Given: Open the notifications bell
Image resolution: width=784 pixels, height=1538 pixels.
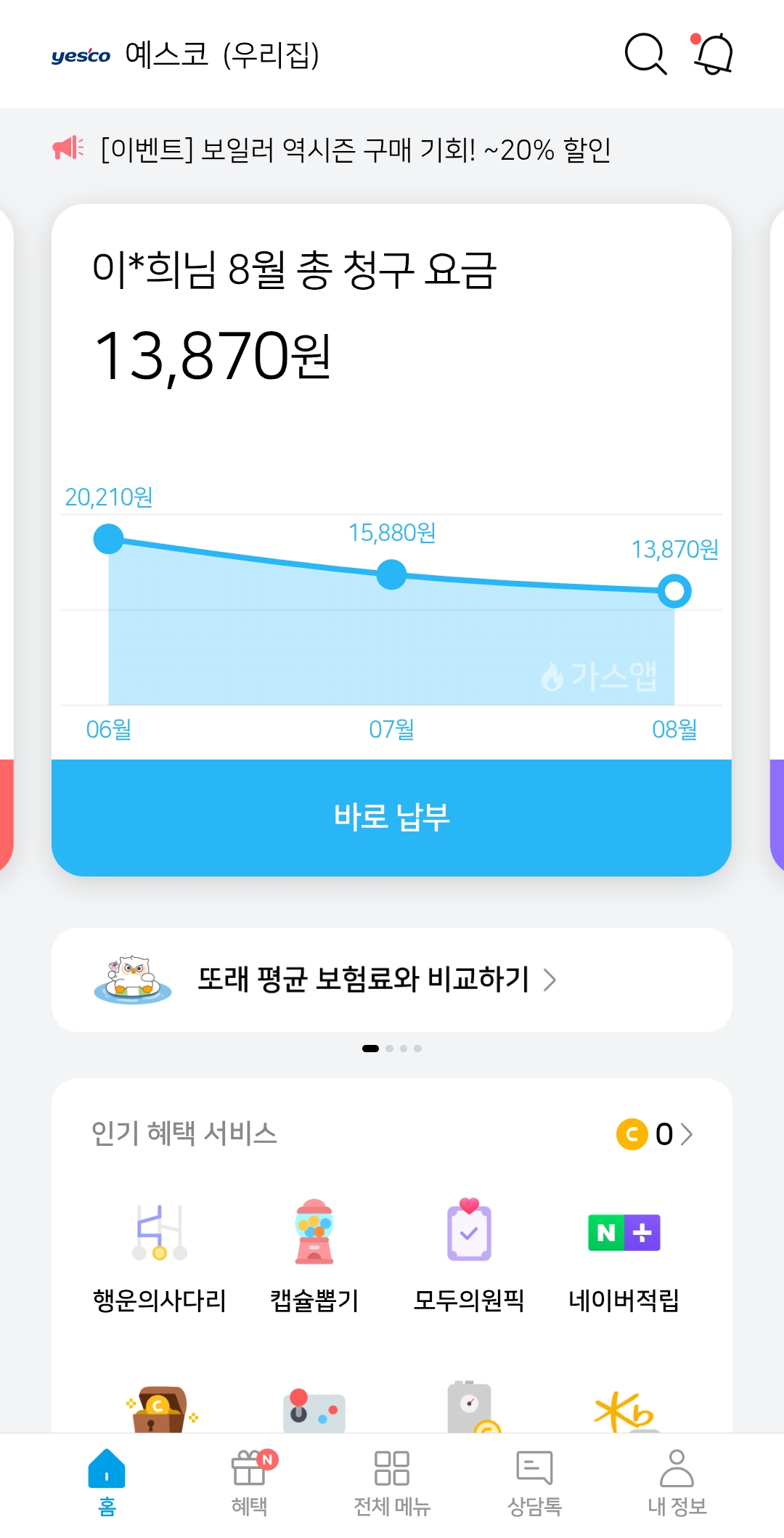Looking at the screenshot, I should point(711,54).
